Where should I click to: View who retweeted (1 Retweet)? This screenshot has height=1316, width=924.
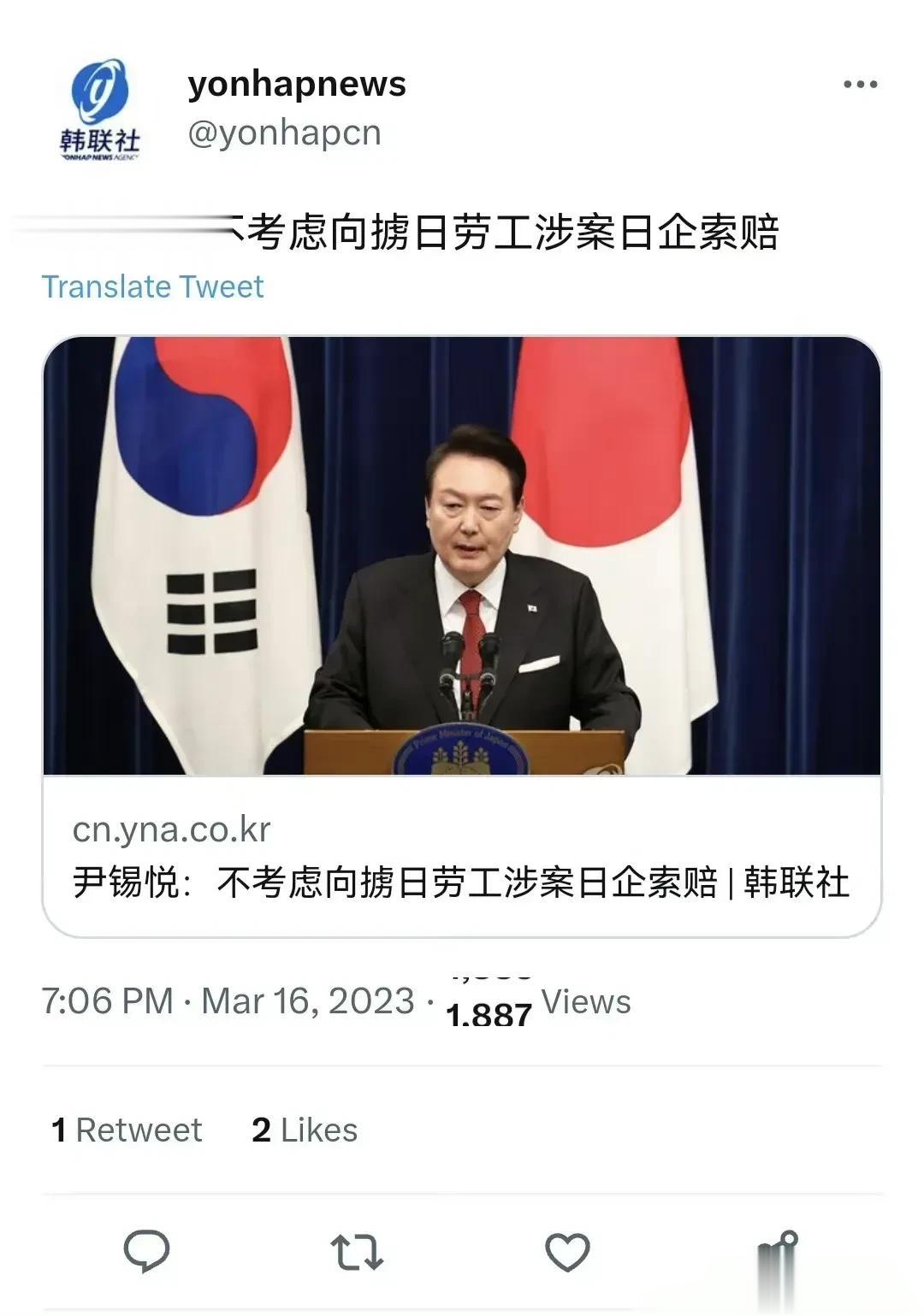click(x=127, y=1130)
